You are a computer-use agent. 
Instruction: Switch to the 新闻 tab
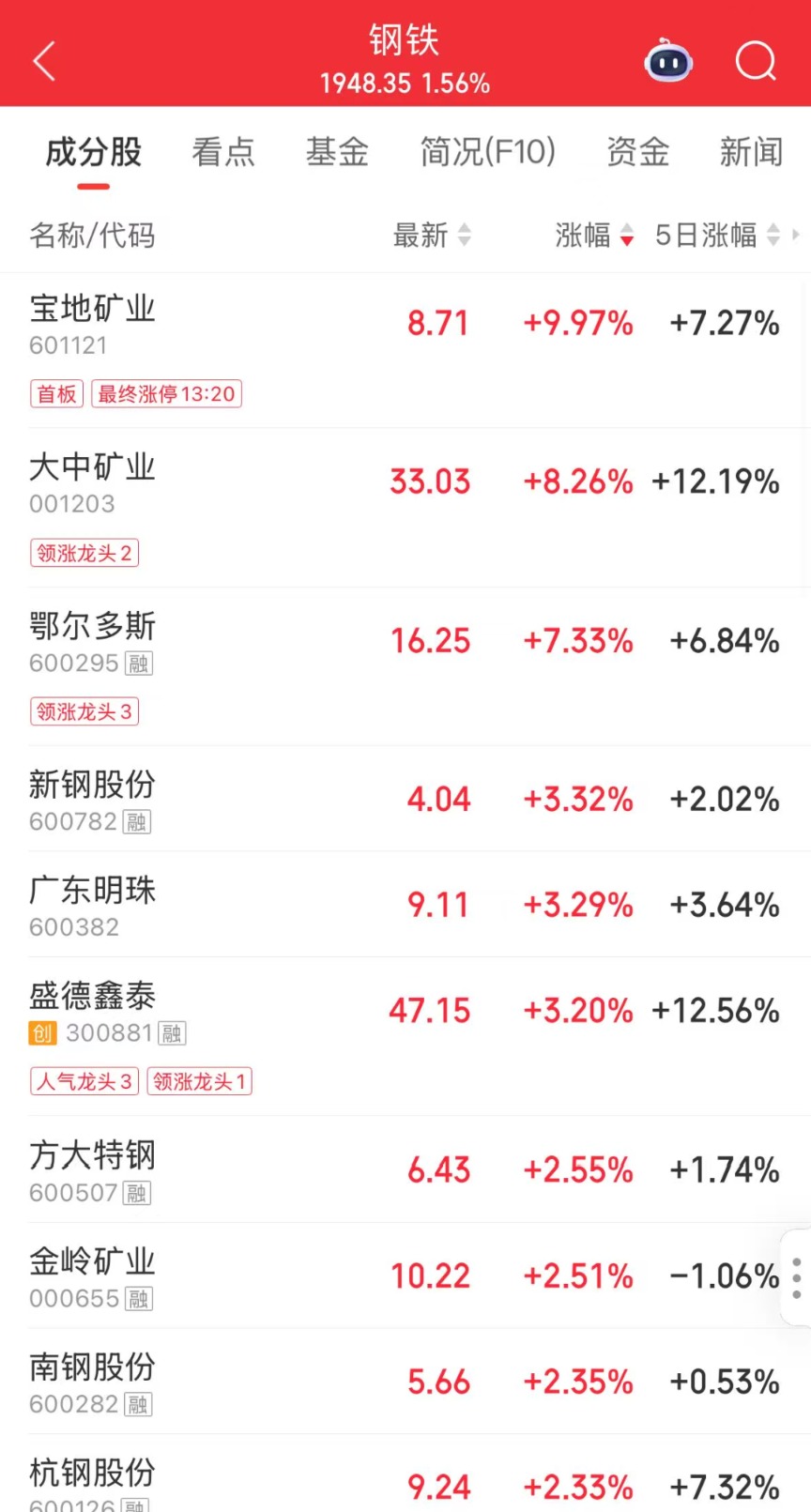point(751,152)
